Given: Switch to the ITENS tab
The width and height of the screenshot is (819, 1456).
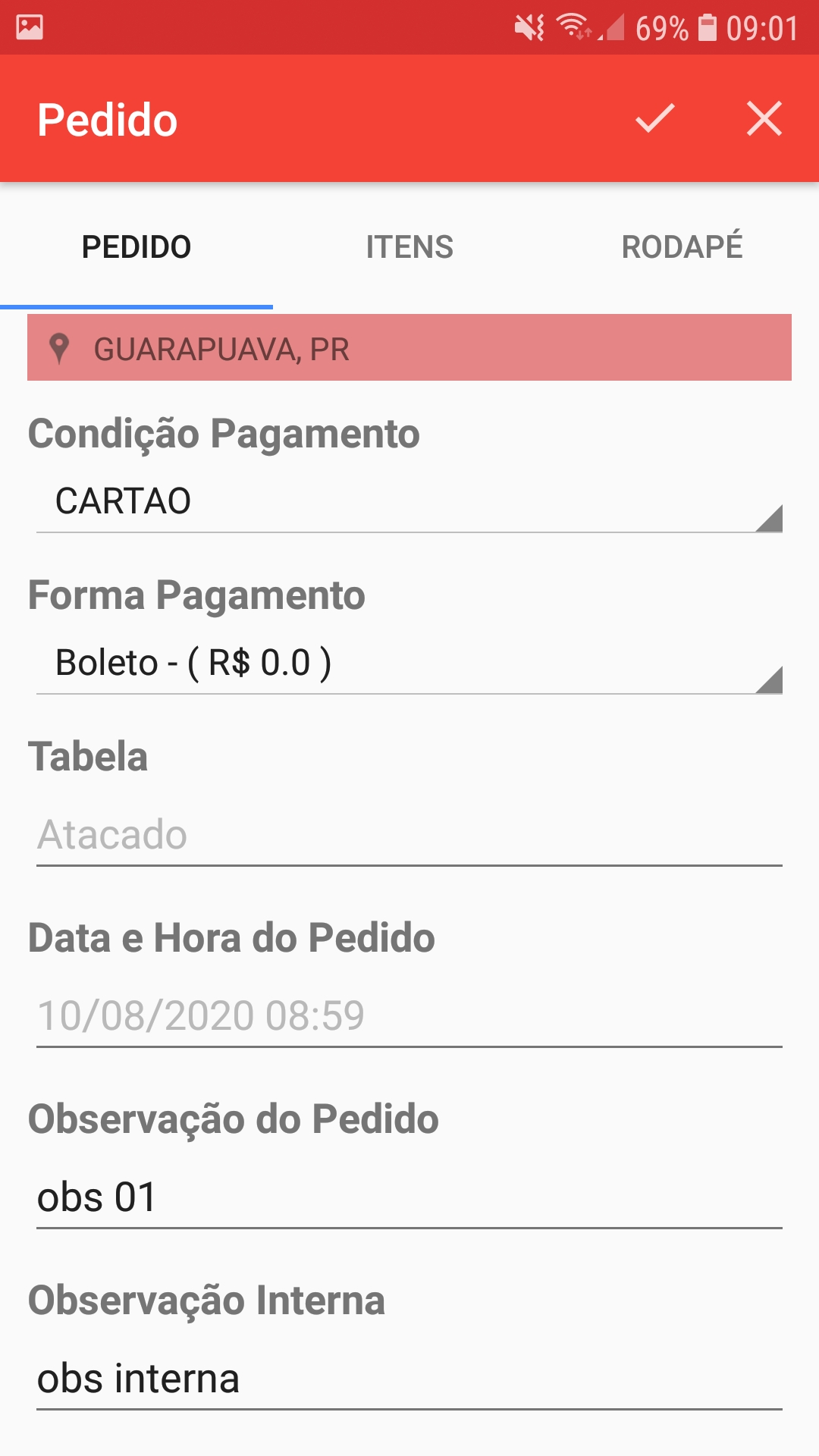Looking at the screenshot, I should pyautogui.click(x=409, y=246).
